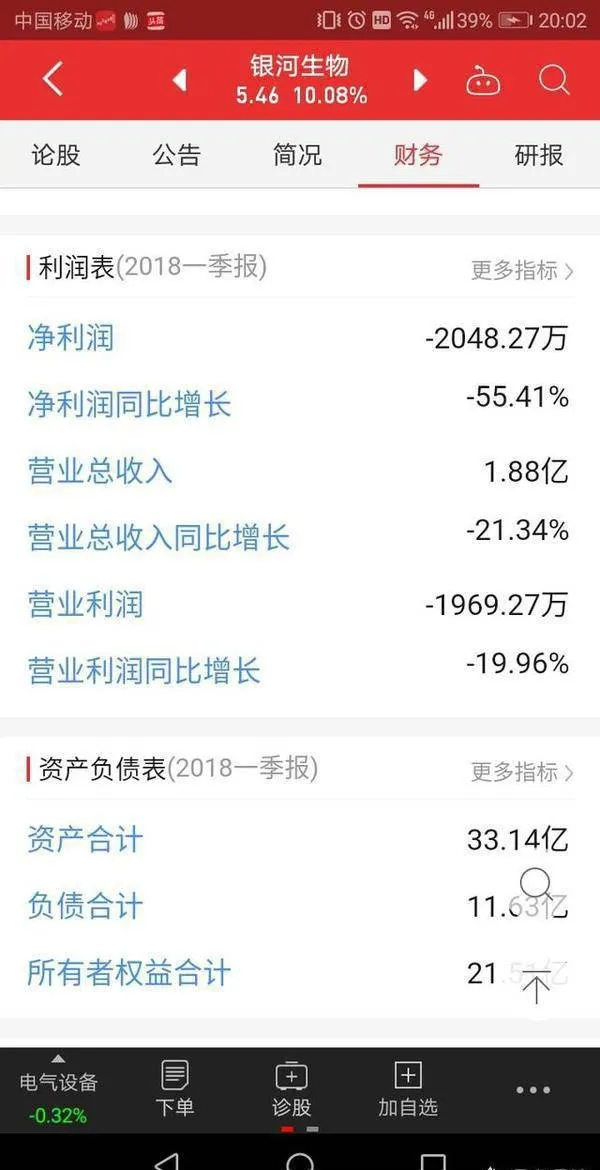
Task: Open 诊股 stock diagnosis
Action: [x=292, y=1089]
